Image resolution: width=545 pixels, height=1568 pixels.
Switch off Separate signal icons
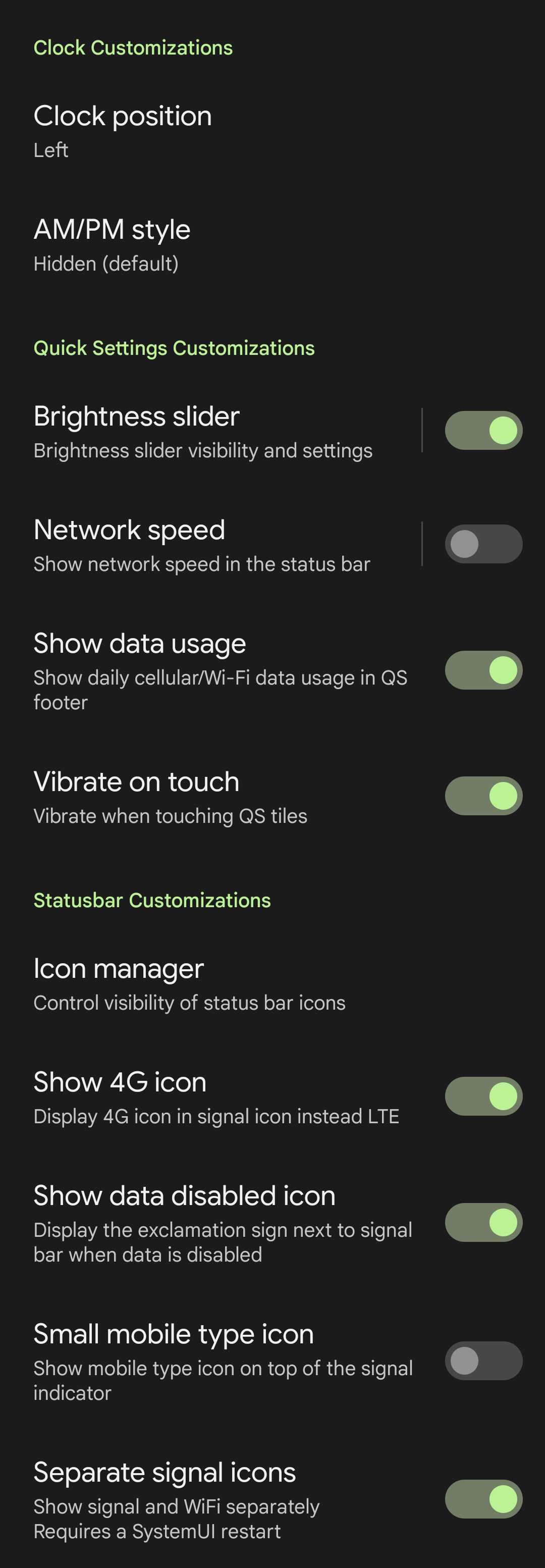tap(483, 1499)
